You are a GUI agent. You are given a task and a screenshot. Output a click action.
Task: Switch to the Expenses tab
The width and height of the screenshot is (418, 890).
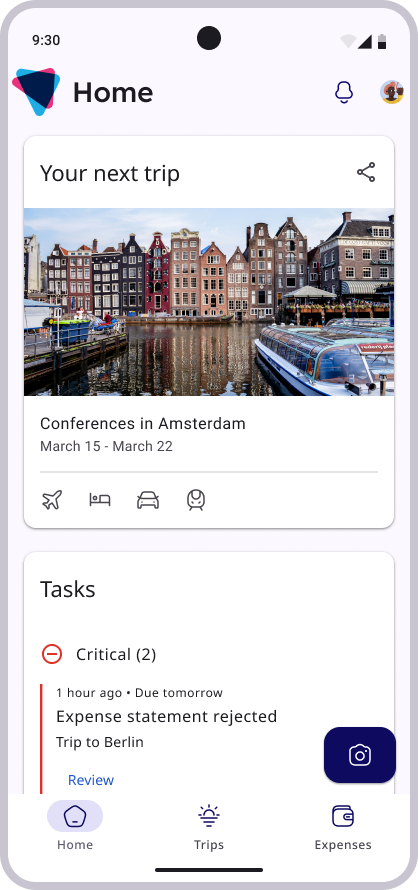coord(343,828)
